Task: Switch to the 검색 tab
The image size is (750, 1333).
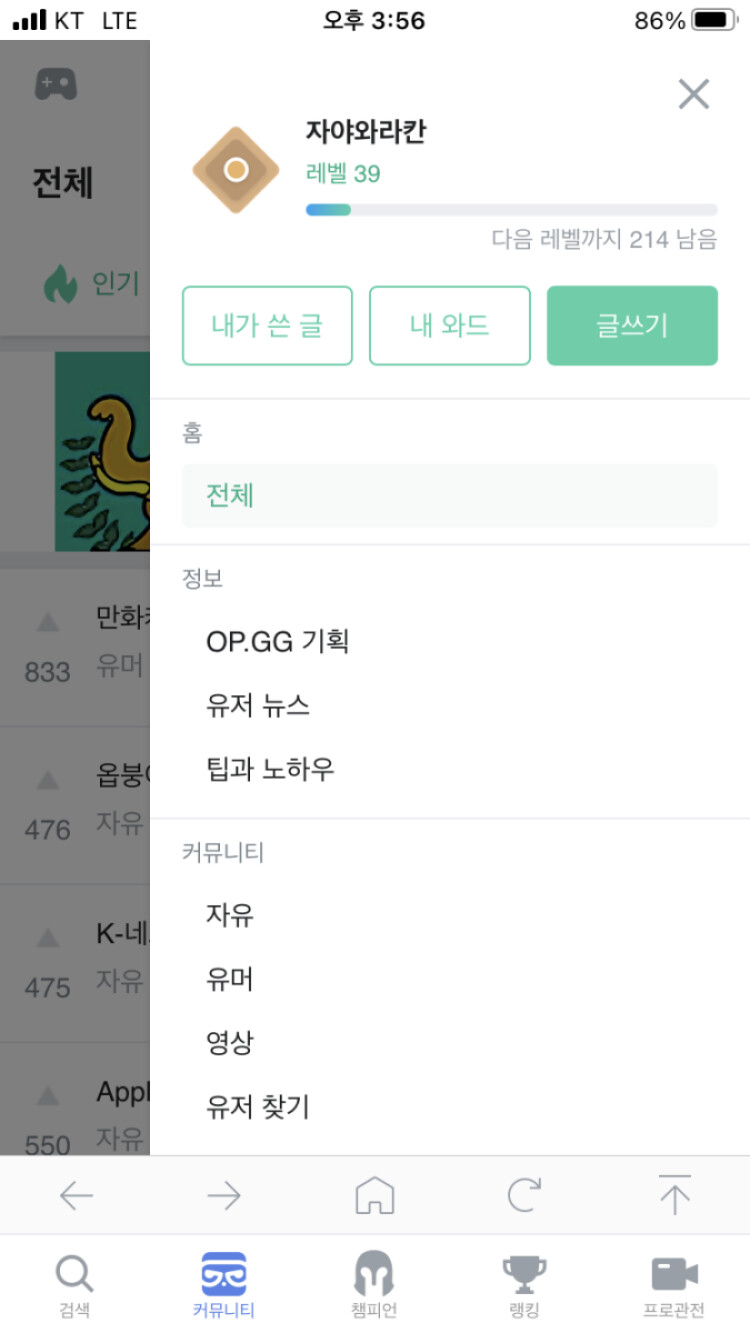Action: pyautogui.click(x=75, y=1285)
